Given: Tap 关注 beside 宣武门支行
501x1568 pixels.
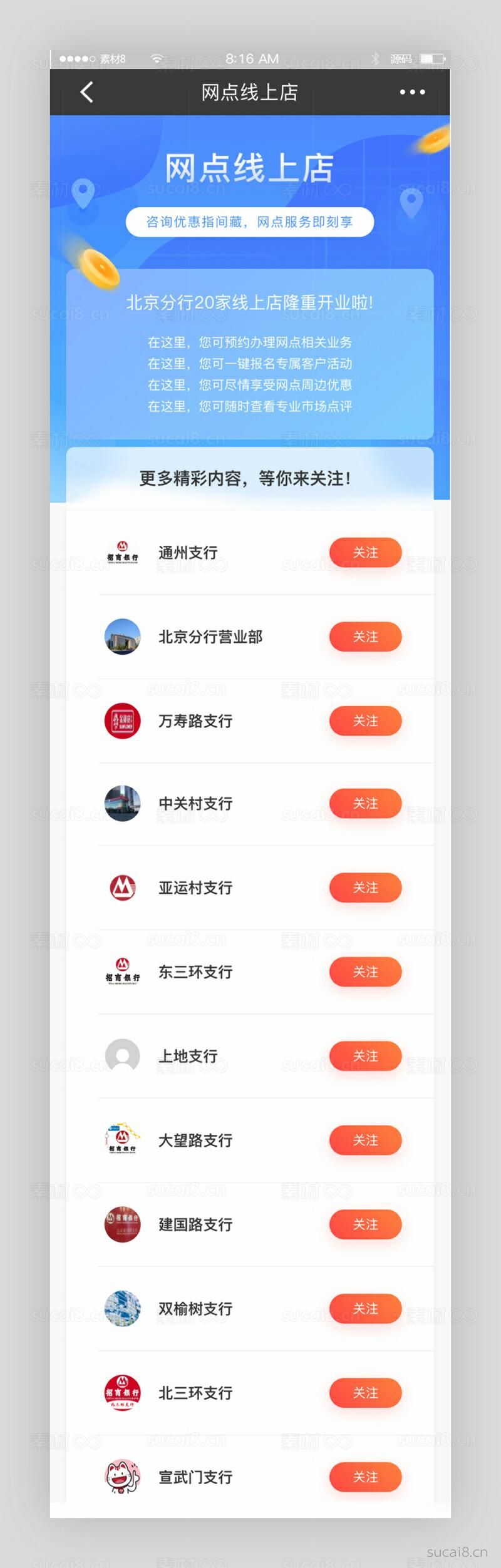Looking at the screenshot, I should coord(365,1477).
